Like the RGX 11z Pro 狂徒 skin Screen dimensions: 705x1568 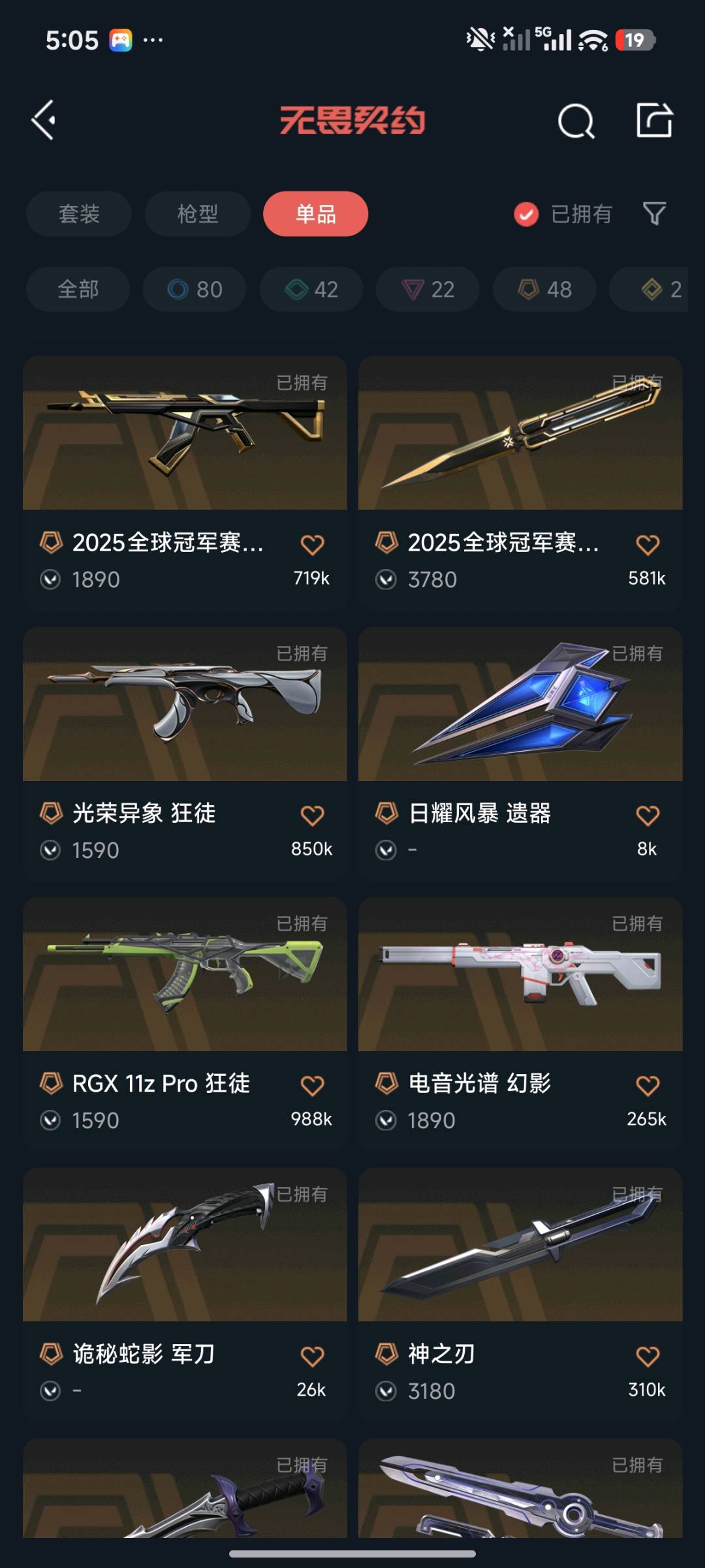click(x=312, y=1086)
